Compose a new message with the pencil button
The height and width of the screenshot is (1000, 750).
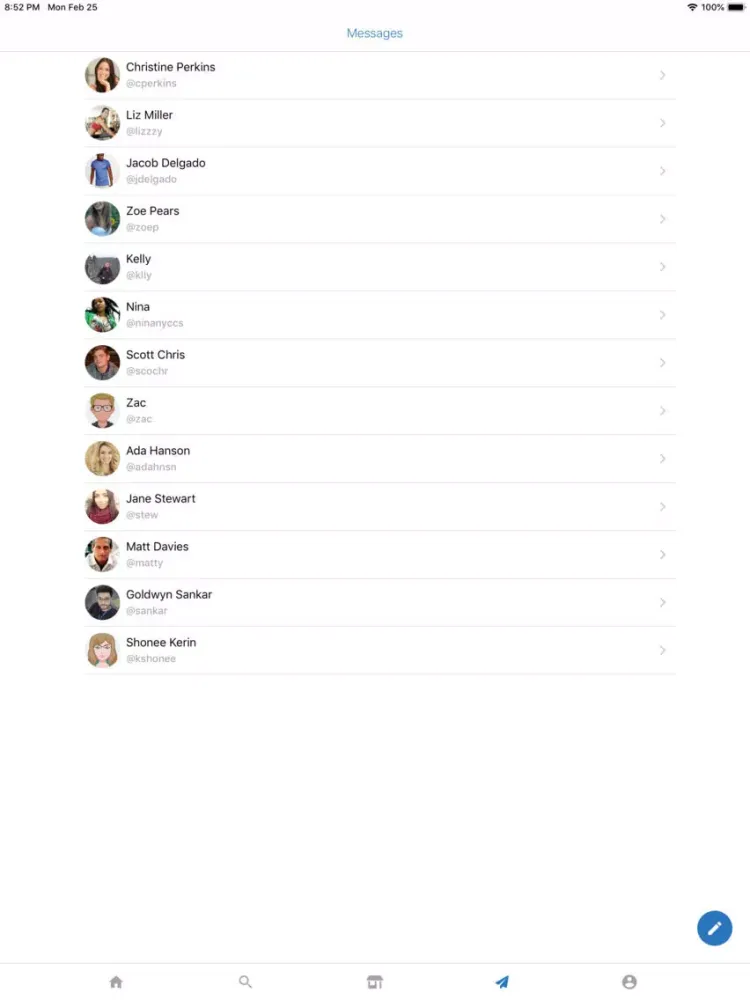click(x=714, y=928)
